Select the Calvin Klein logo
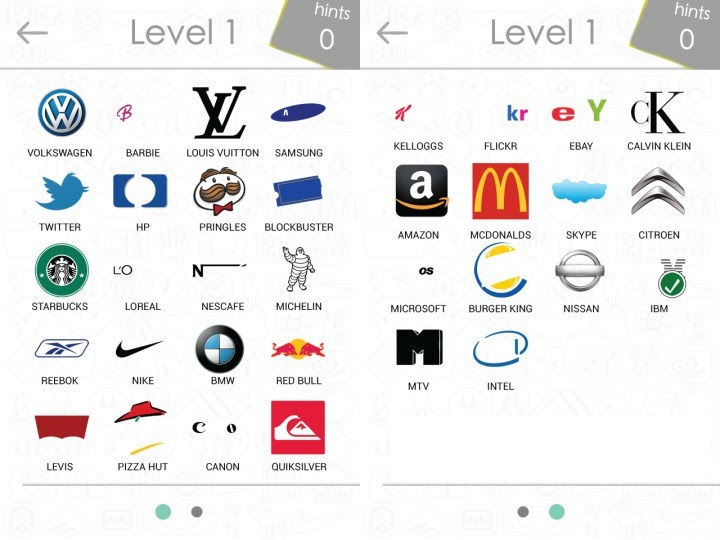720x540 pixels. click(x=657, y=112)
